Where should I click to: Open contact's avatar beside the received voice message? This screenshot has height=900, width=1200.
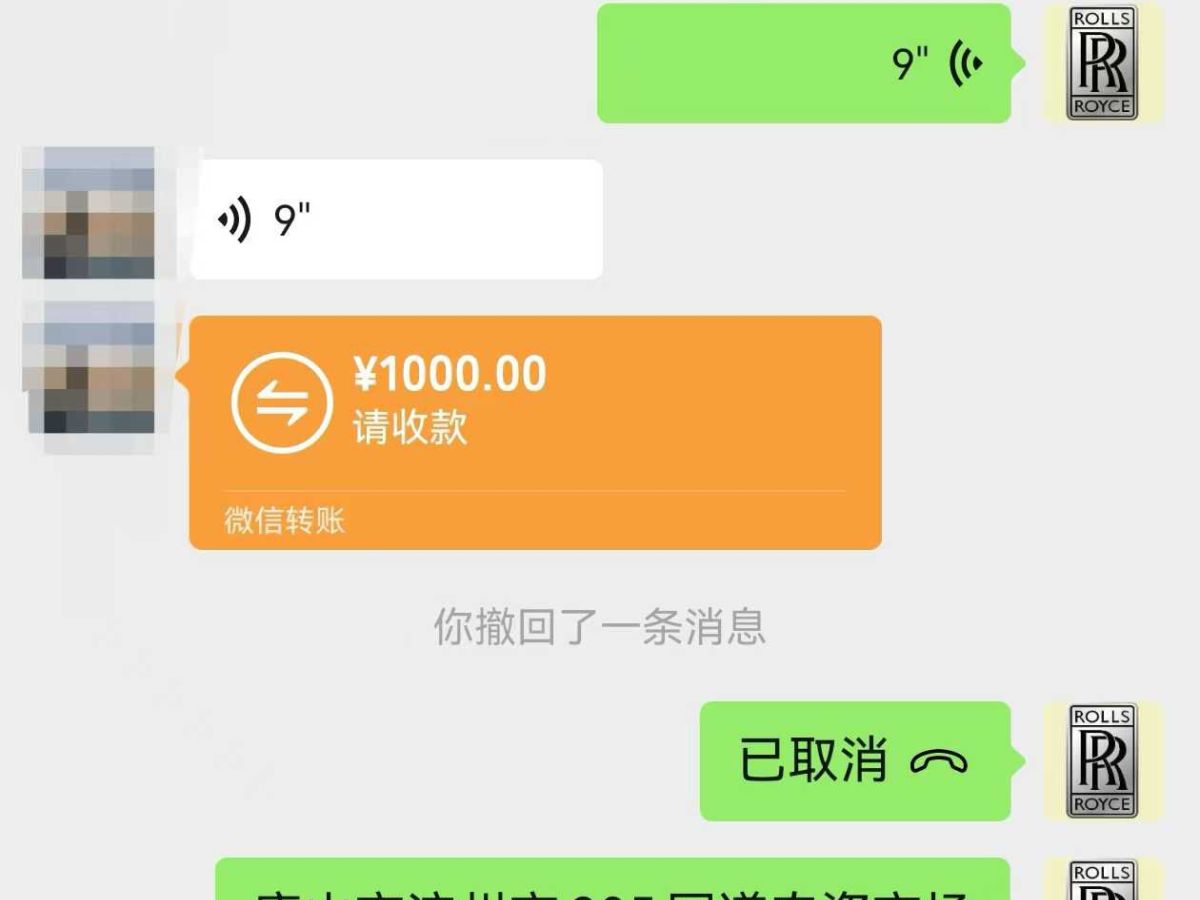(x=89, y=214)
